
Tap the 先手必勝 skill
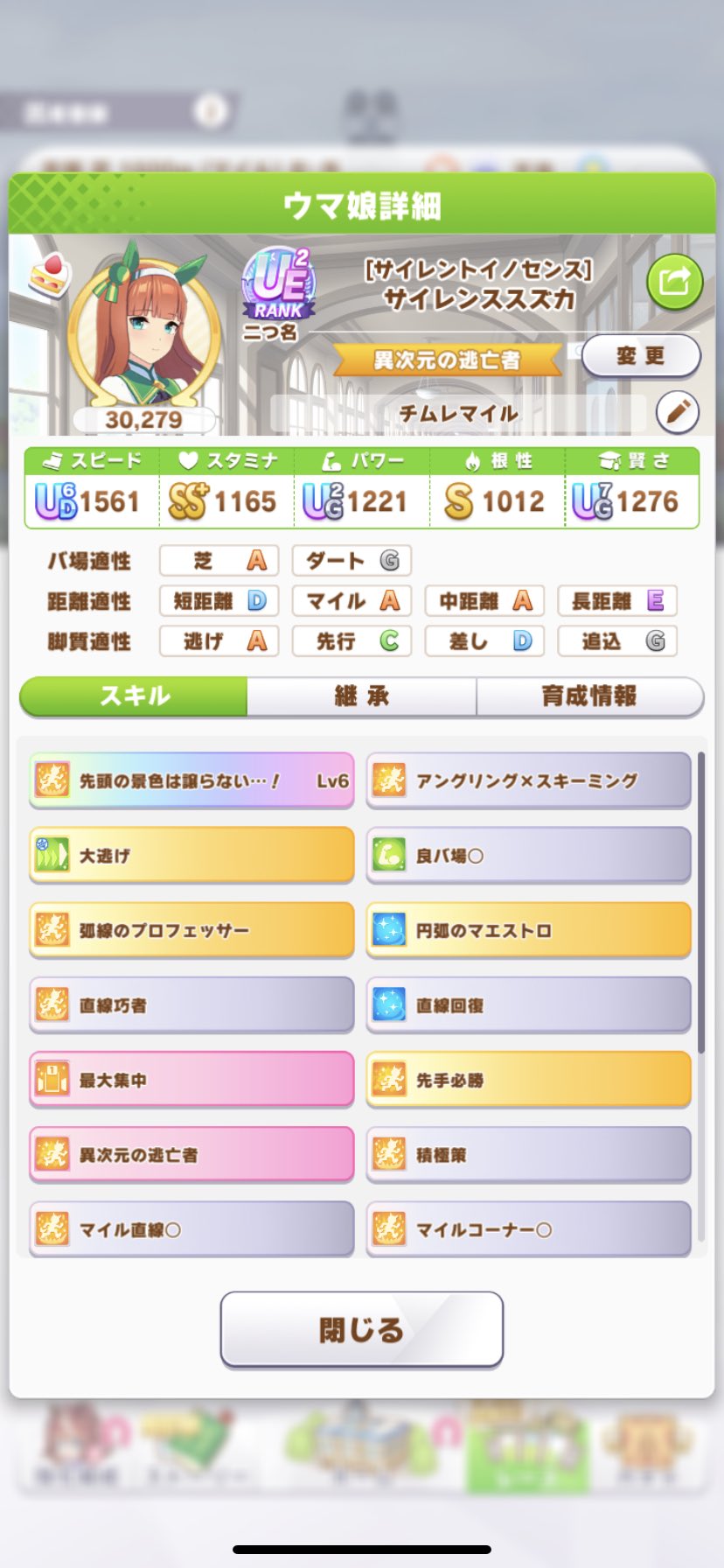coord(528,1080)
